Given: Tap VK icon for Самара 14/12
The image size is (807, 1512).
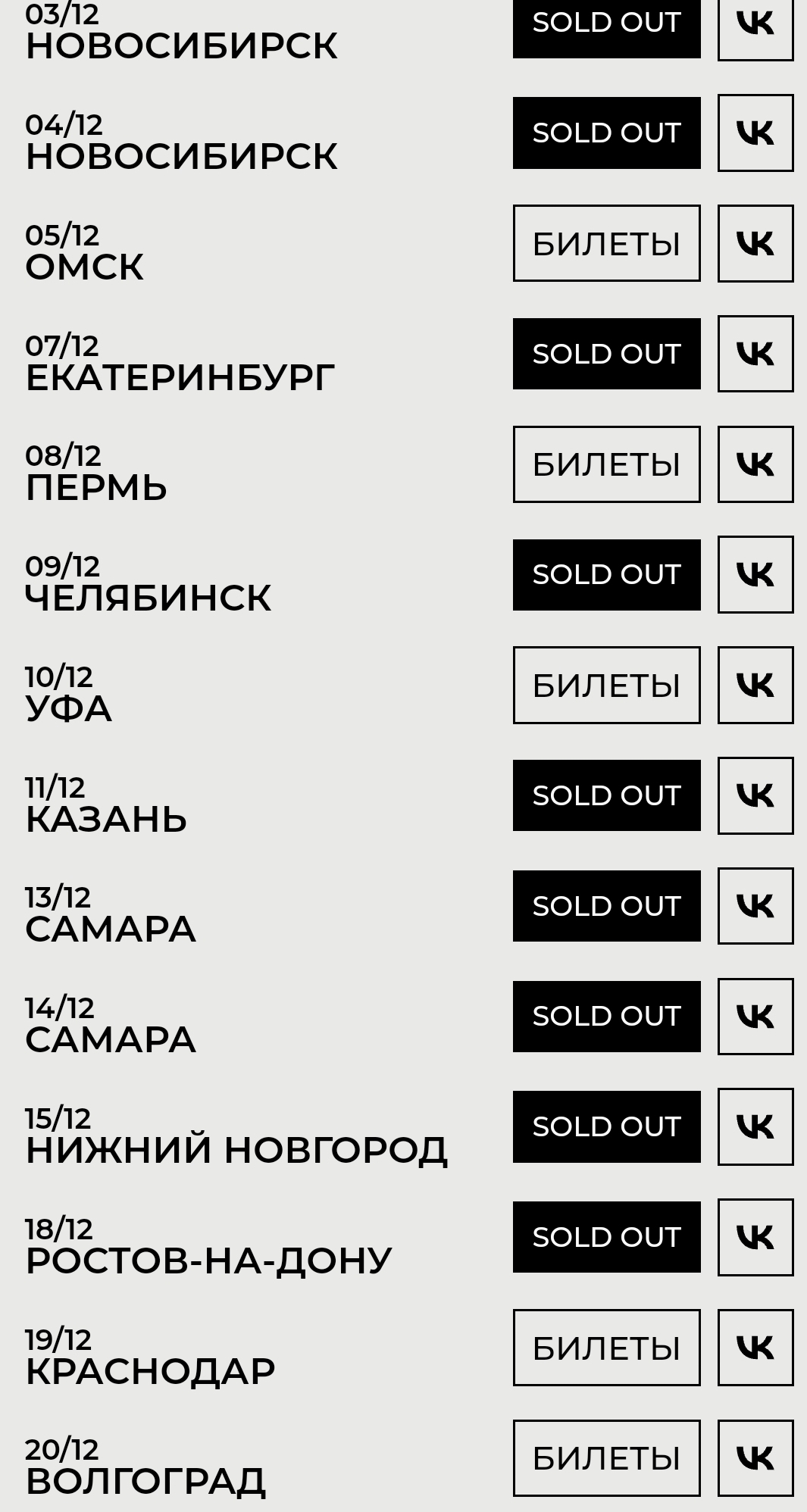Looking at the screenshot, I should pyautogui.click(x=755, y=1017).
